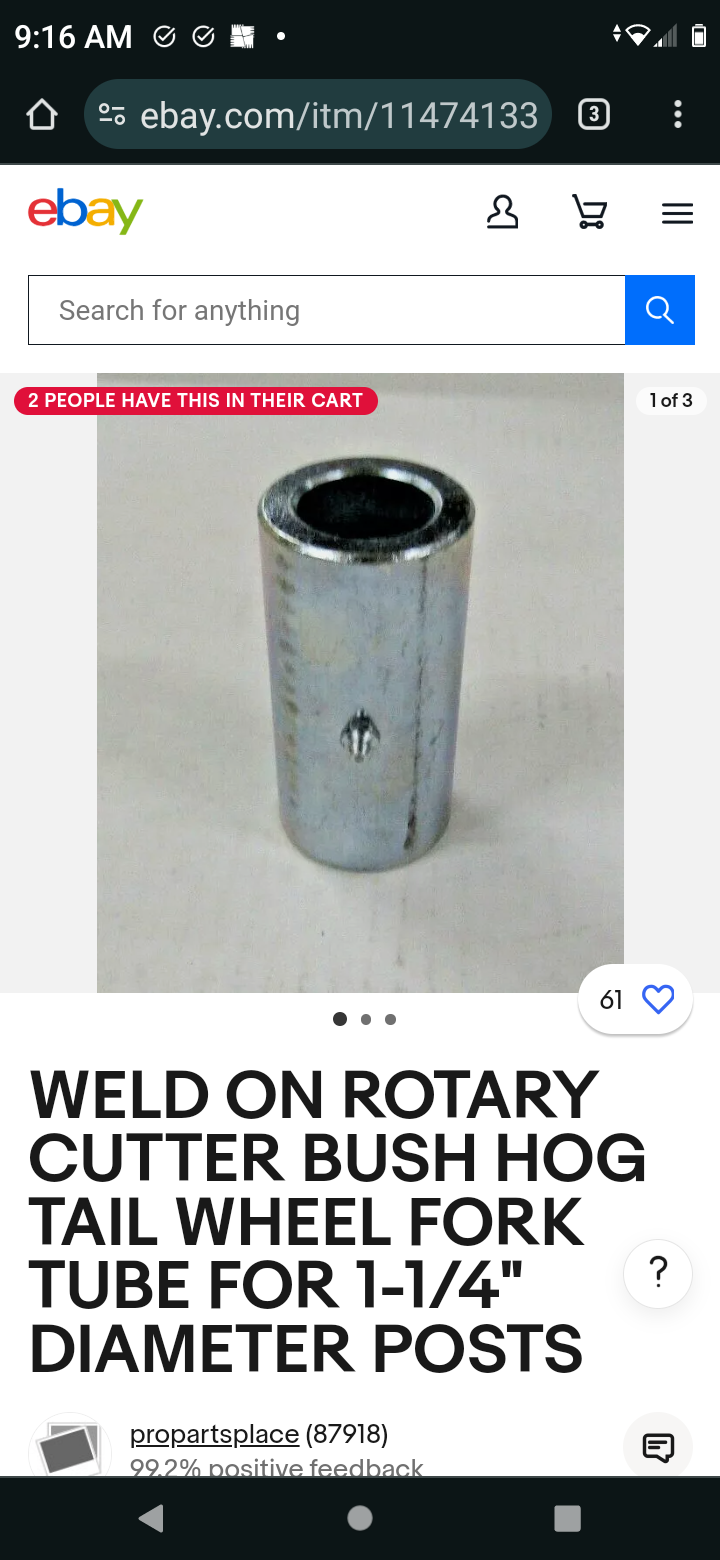The height and width of the screenshot is (1560, 720).
Task: Message the seller via the chat icon
Action: [x=658, y=1446]
